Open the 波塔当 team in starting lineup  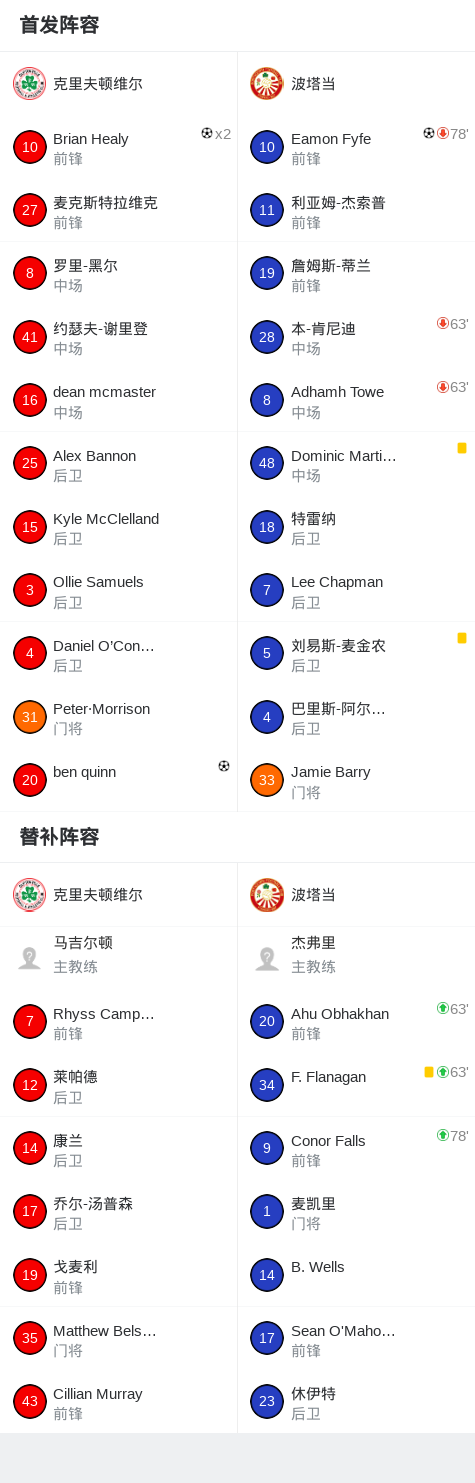point(356,84)
